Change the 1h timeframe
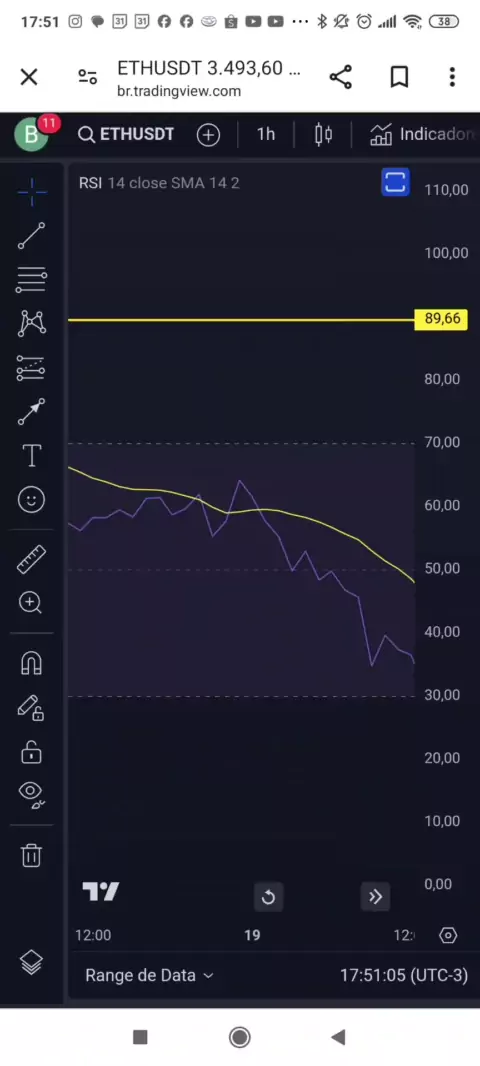This screenshot has height=1066, width=480. 266,135
